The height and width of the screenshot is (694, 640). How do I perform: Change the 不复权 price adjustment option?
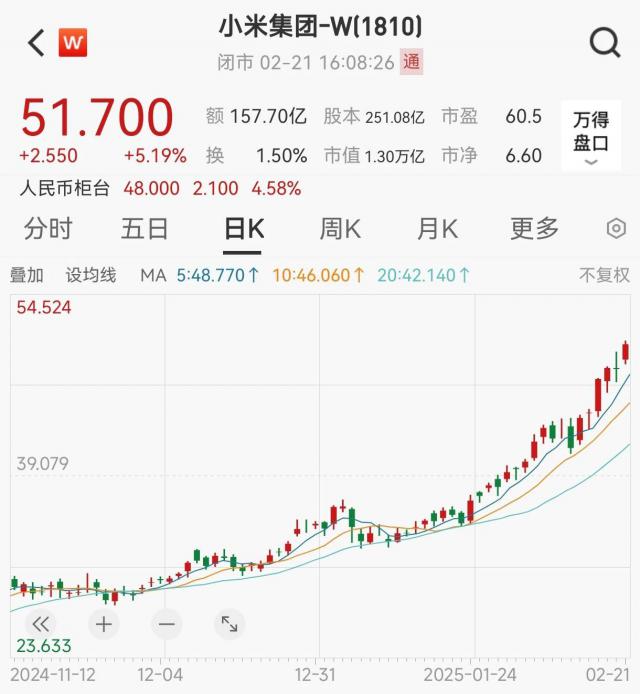pyautogui.click(x=604, y=275)
